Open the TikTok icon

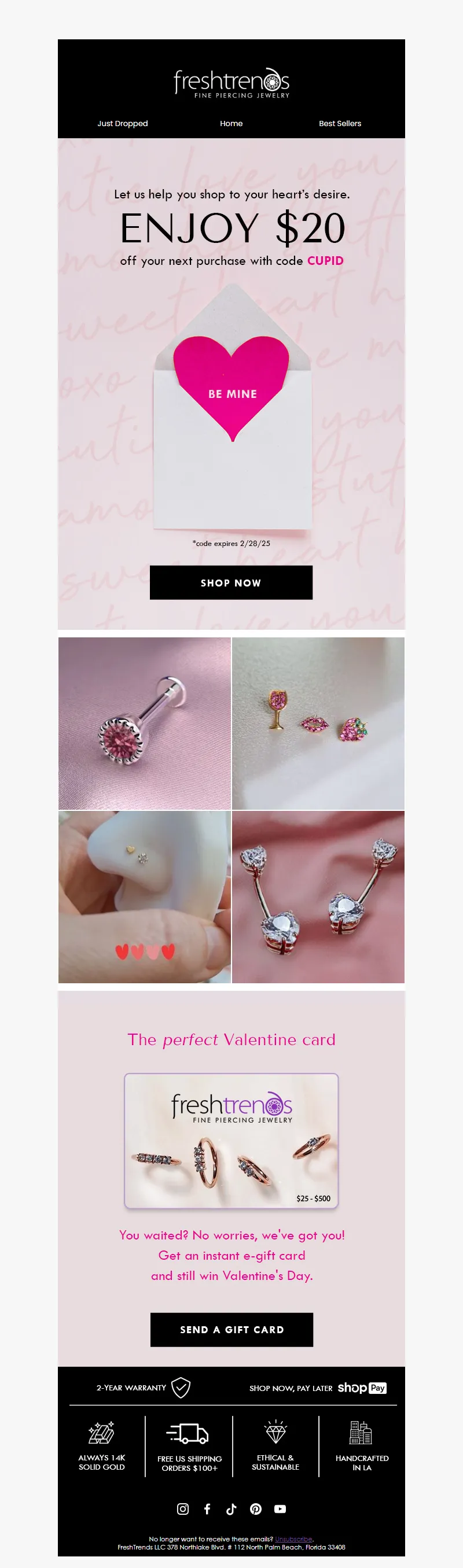231,1509
